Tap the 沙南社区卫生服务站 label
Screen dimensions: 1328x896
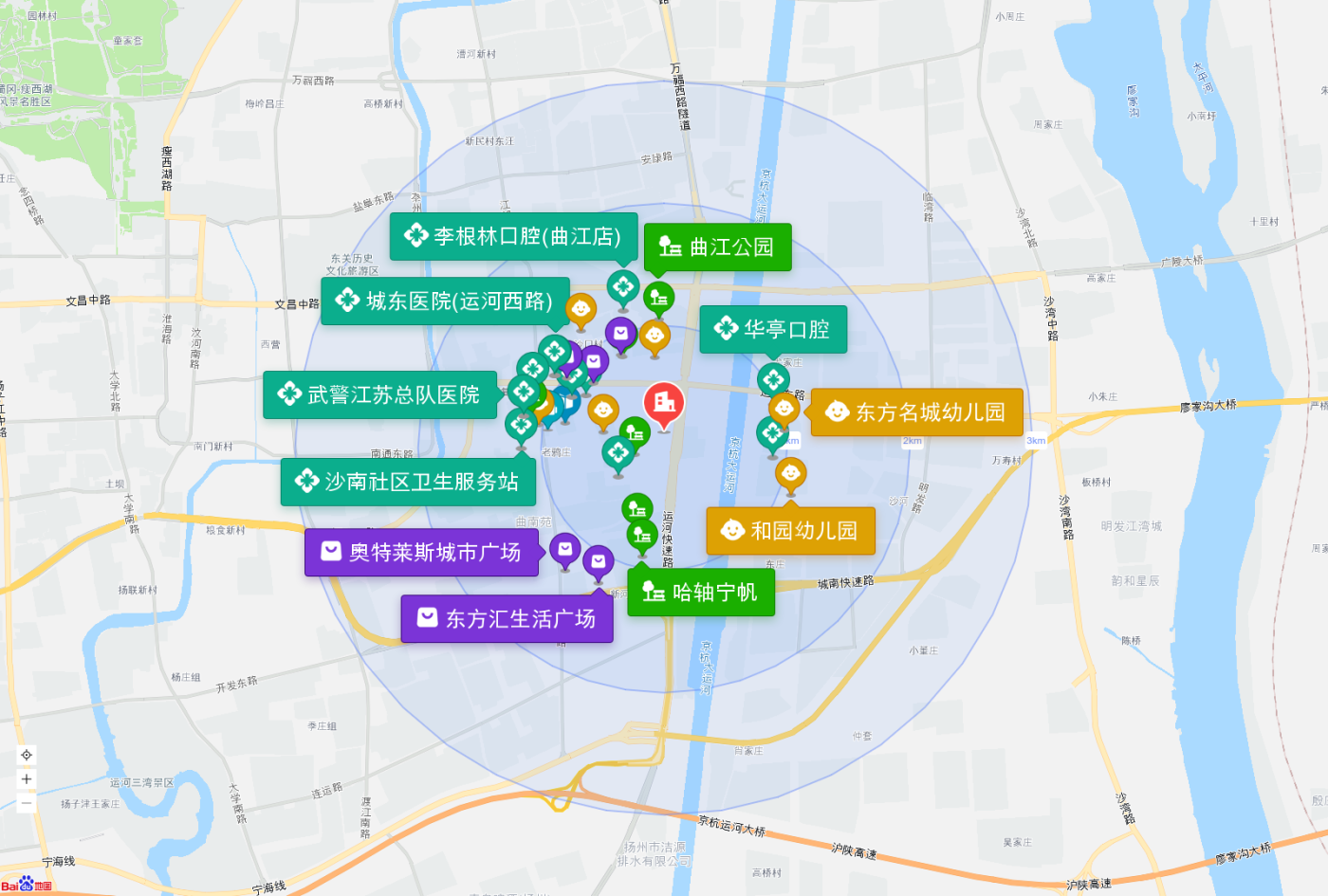(408, 482)
